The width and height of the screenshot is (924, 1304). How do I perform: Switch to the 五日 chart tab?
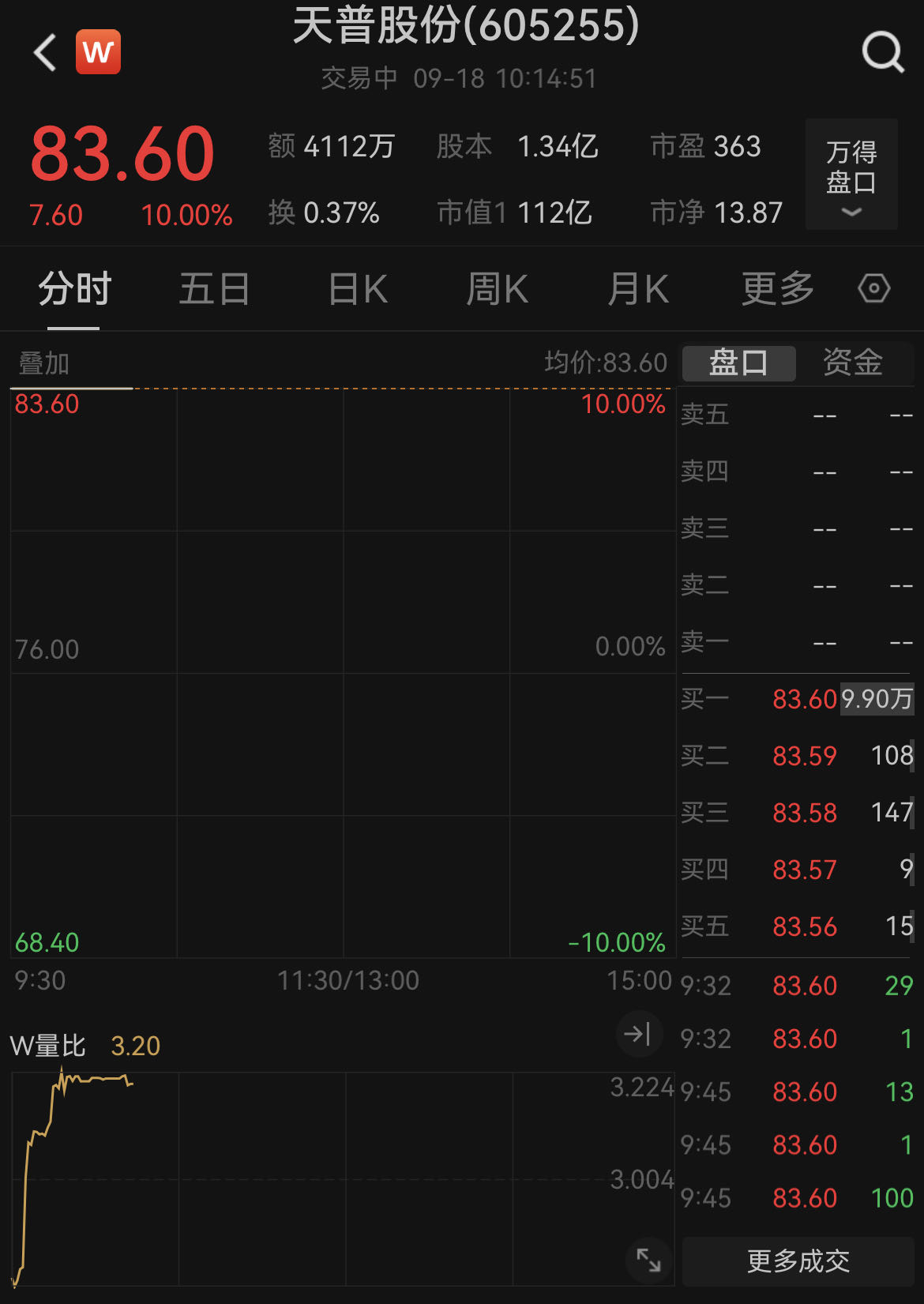click(x=214, y=289)
